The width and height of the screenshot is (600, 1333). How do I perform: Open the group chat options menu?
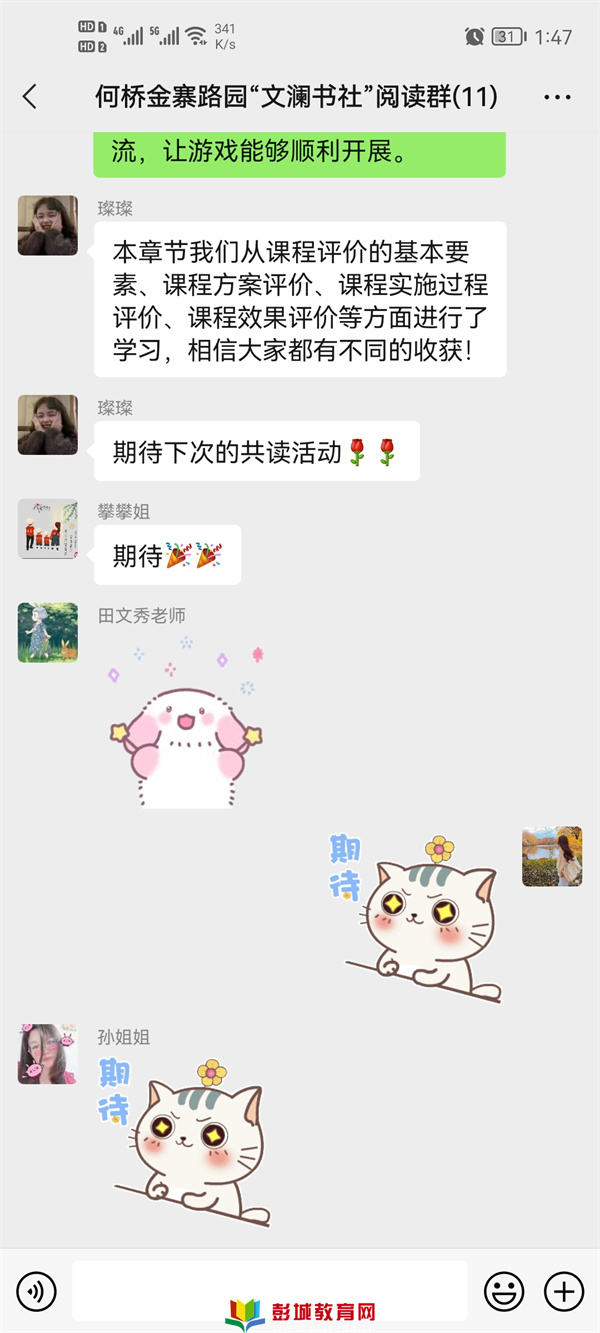[557, 97]
